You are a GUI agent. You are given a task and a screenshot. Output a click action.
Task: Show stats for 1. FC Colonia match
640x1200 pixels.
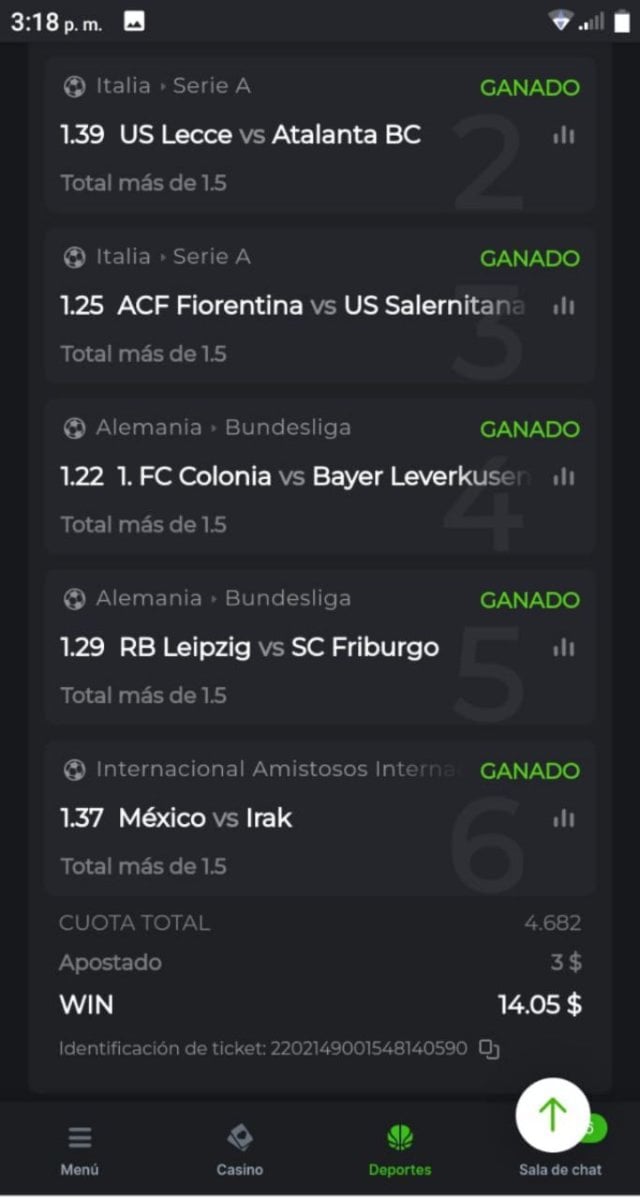pos(564,477)
